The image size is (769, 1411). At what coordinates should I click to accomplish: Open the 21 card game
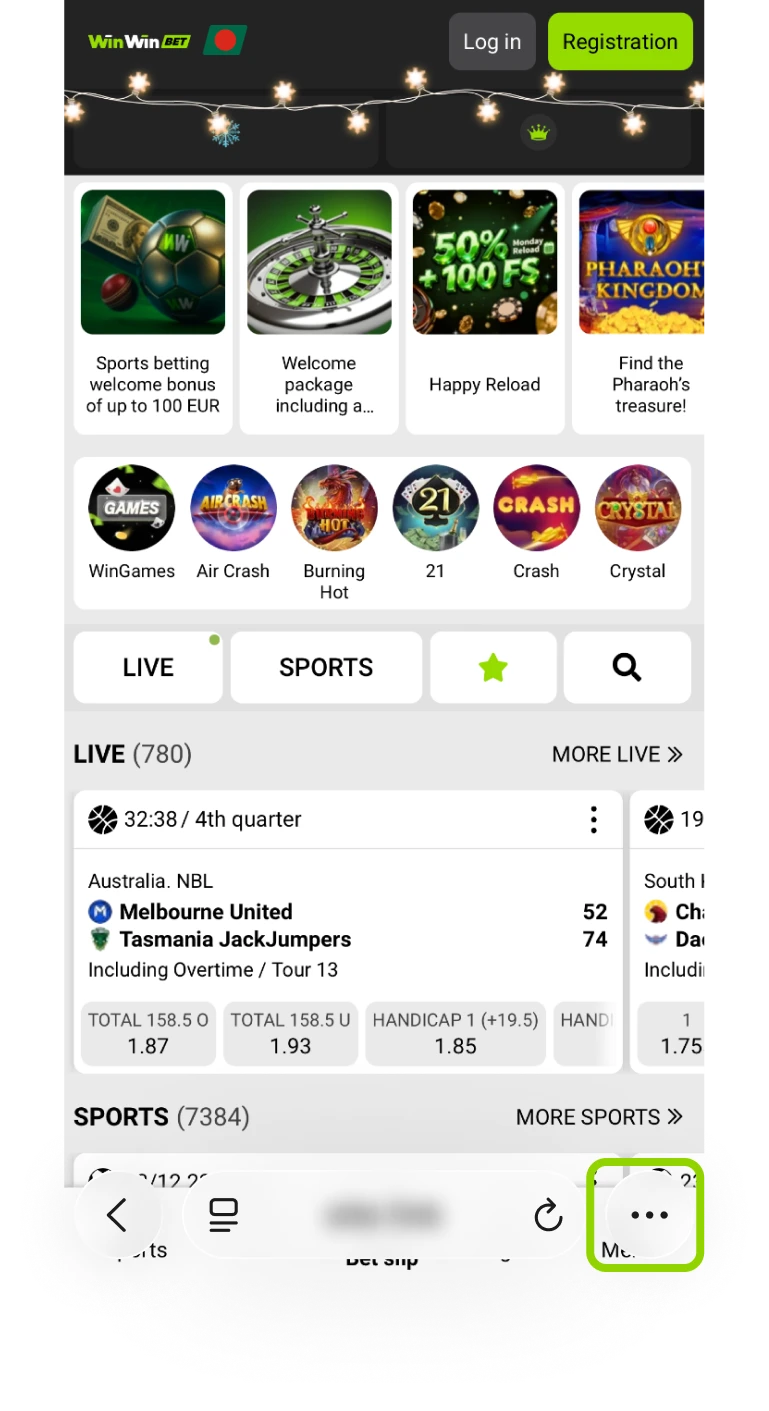[x=435, y=508]
